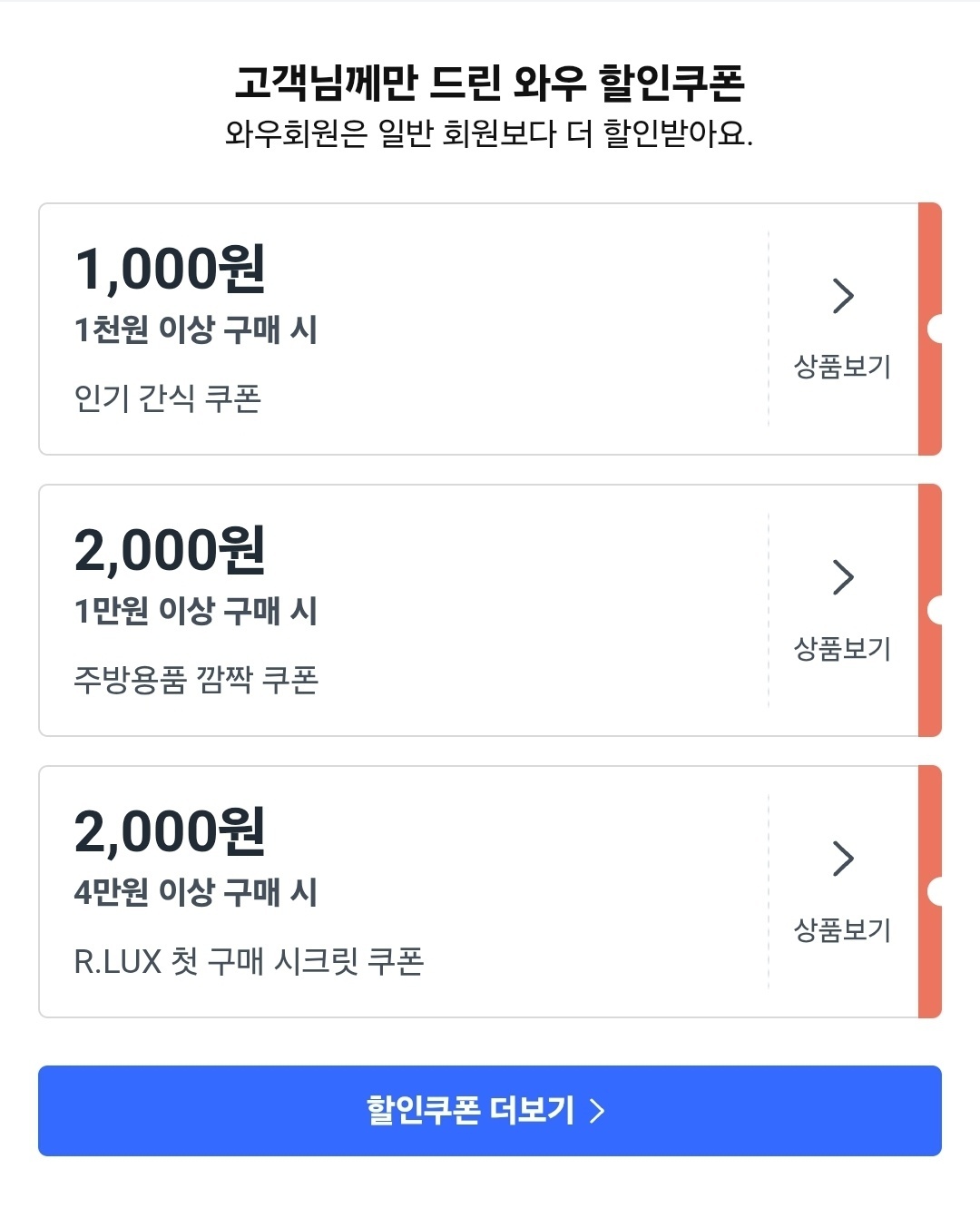
Task: Open 상품보기 for the R.LUX 시크릿 쿠폰
Action: [x=840, y=930]
